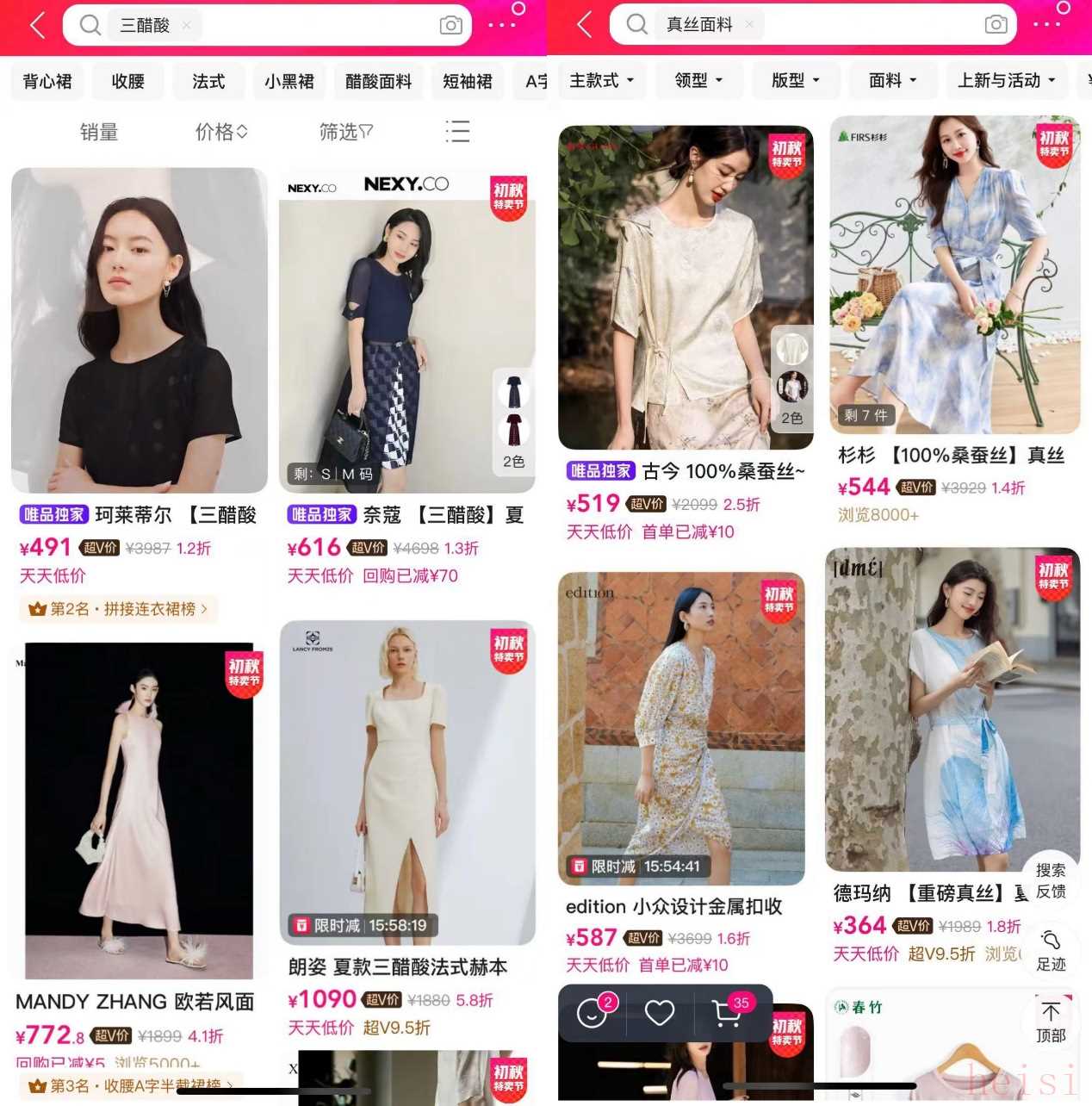
Task: Switch the product list layout view
Action: pyautogui.click(x=457, y=132)
